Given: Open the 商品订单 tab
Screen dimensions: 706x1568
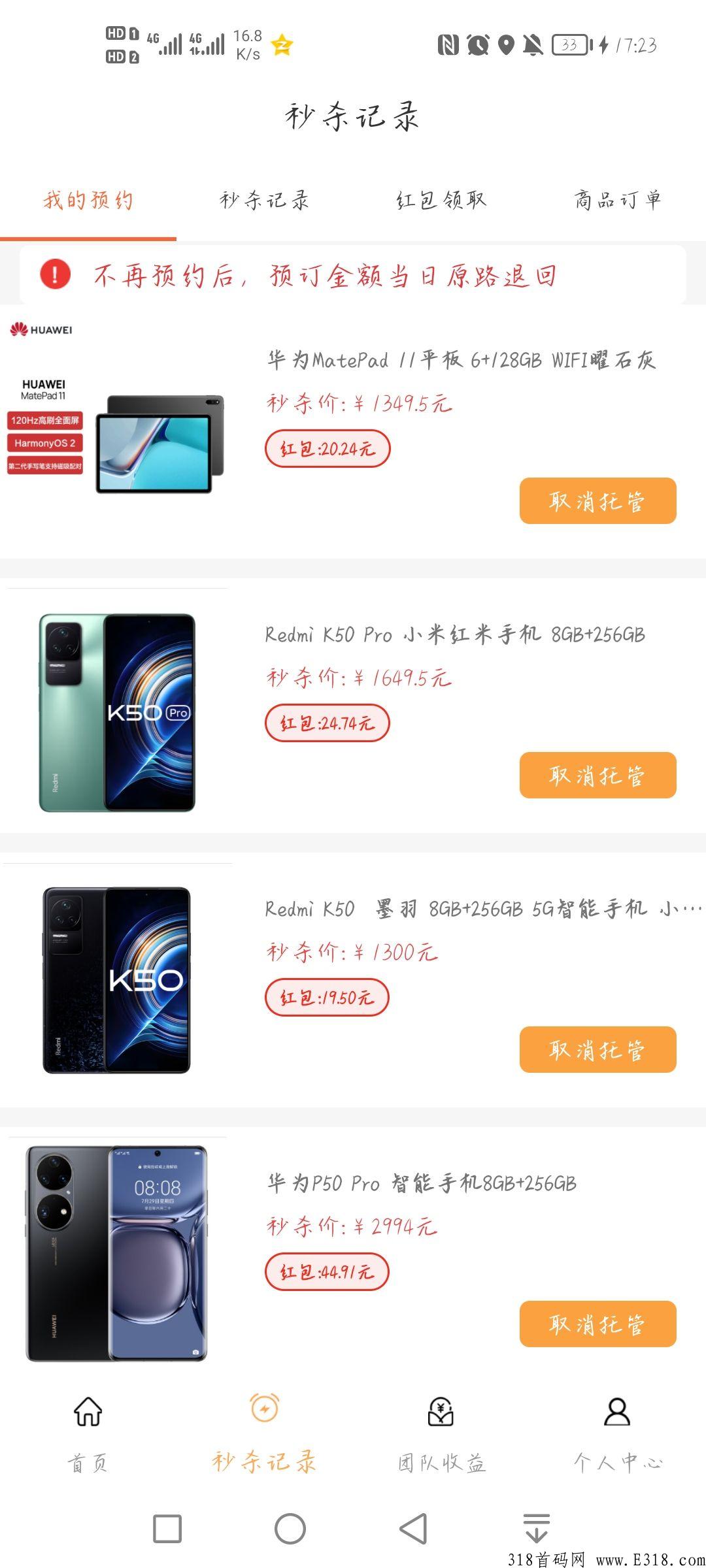Looking at the screenshot, I should [617, 200].
